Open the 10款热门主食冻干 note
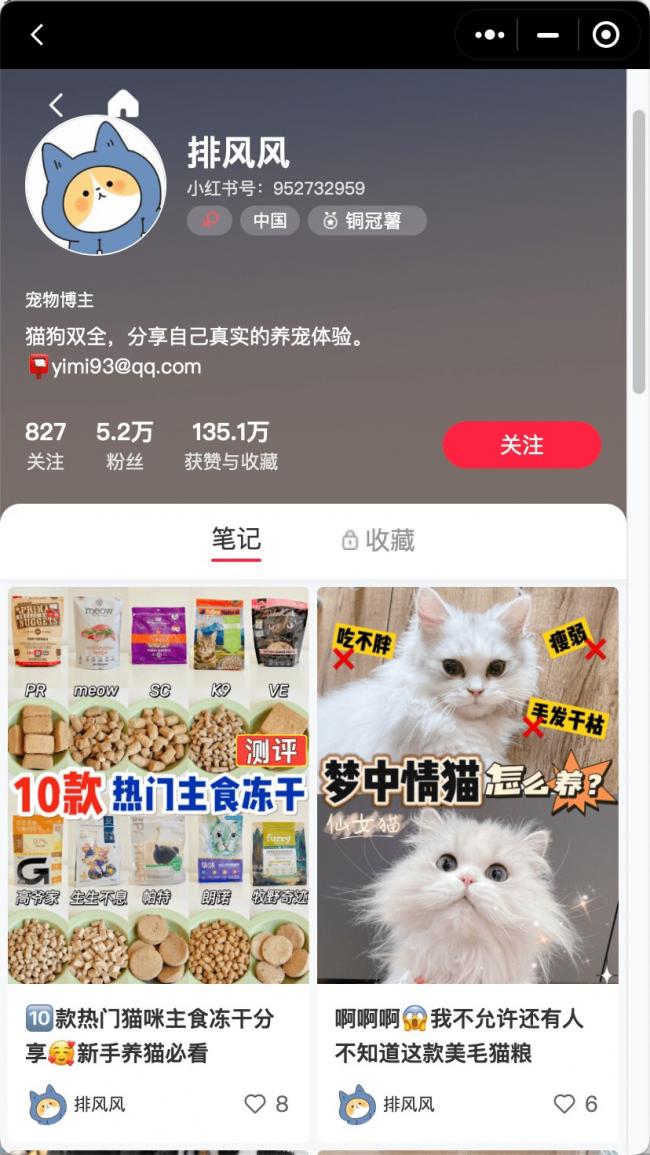Image resolution: width=650 pixels, height=1155 pixels. (x=158, y=785)
